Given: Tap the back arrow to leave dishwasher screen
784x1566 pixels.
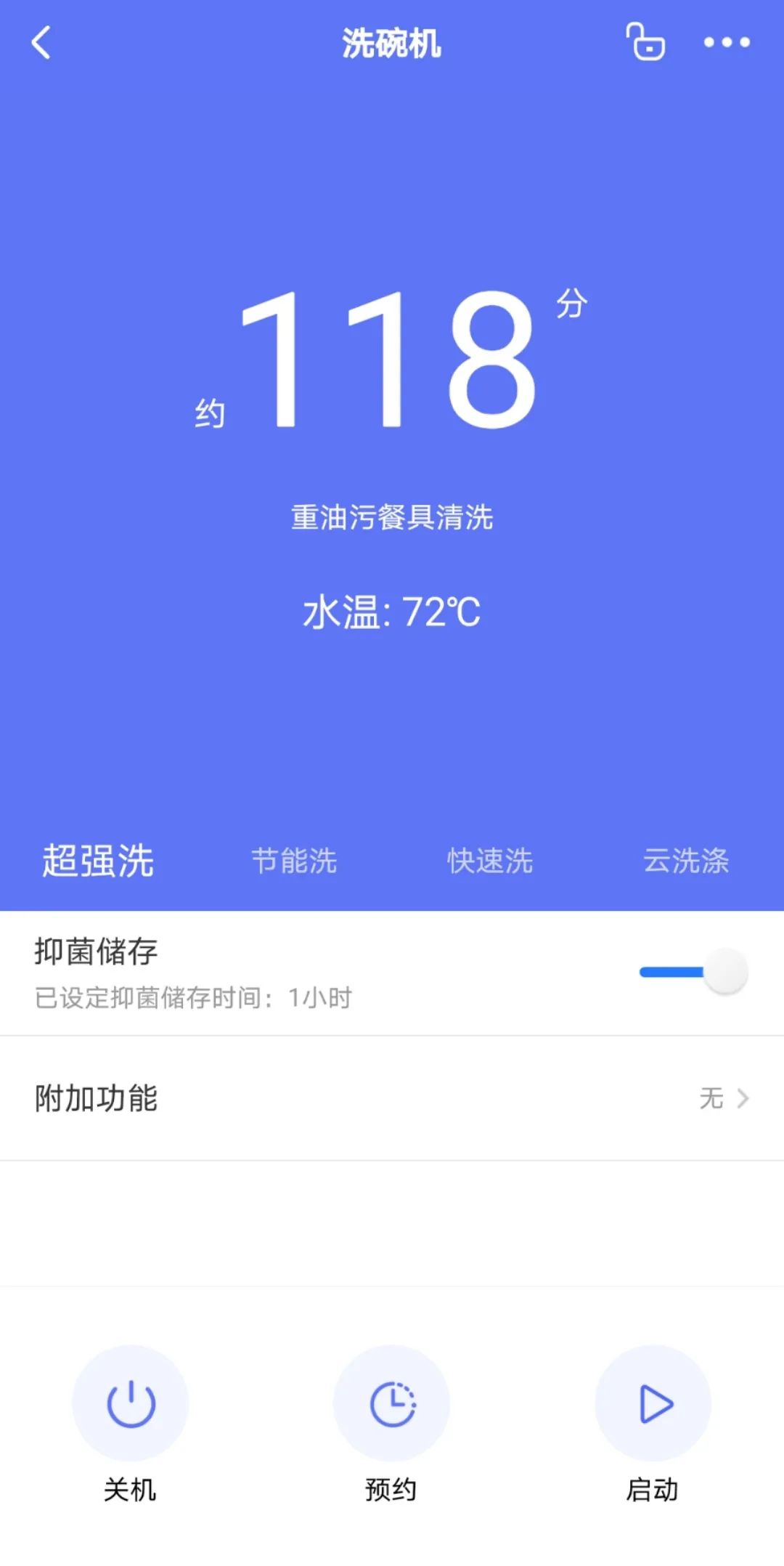Looking at the screenshot, I should pos(41,44).
